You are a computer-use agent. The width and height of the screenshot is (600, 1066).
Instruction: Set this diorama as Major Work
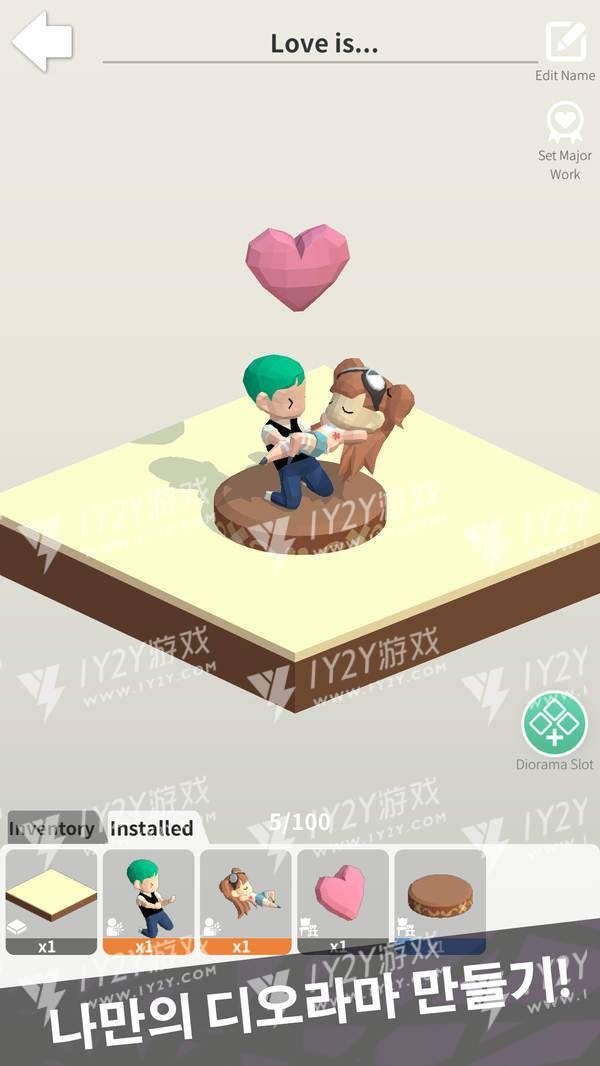click(x=565, y=125)
